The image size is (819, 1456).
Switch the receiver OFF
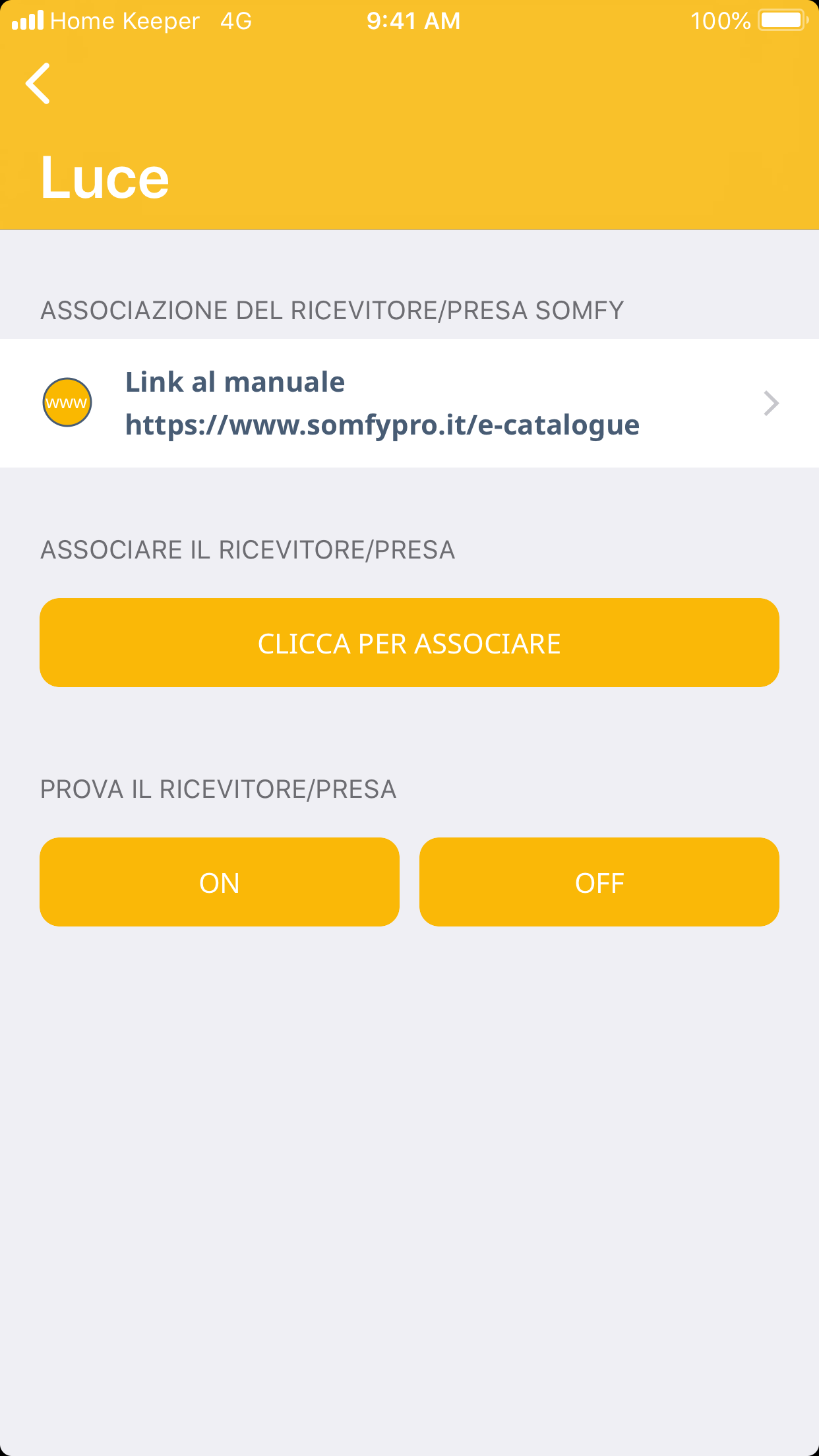point(599,882)
